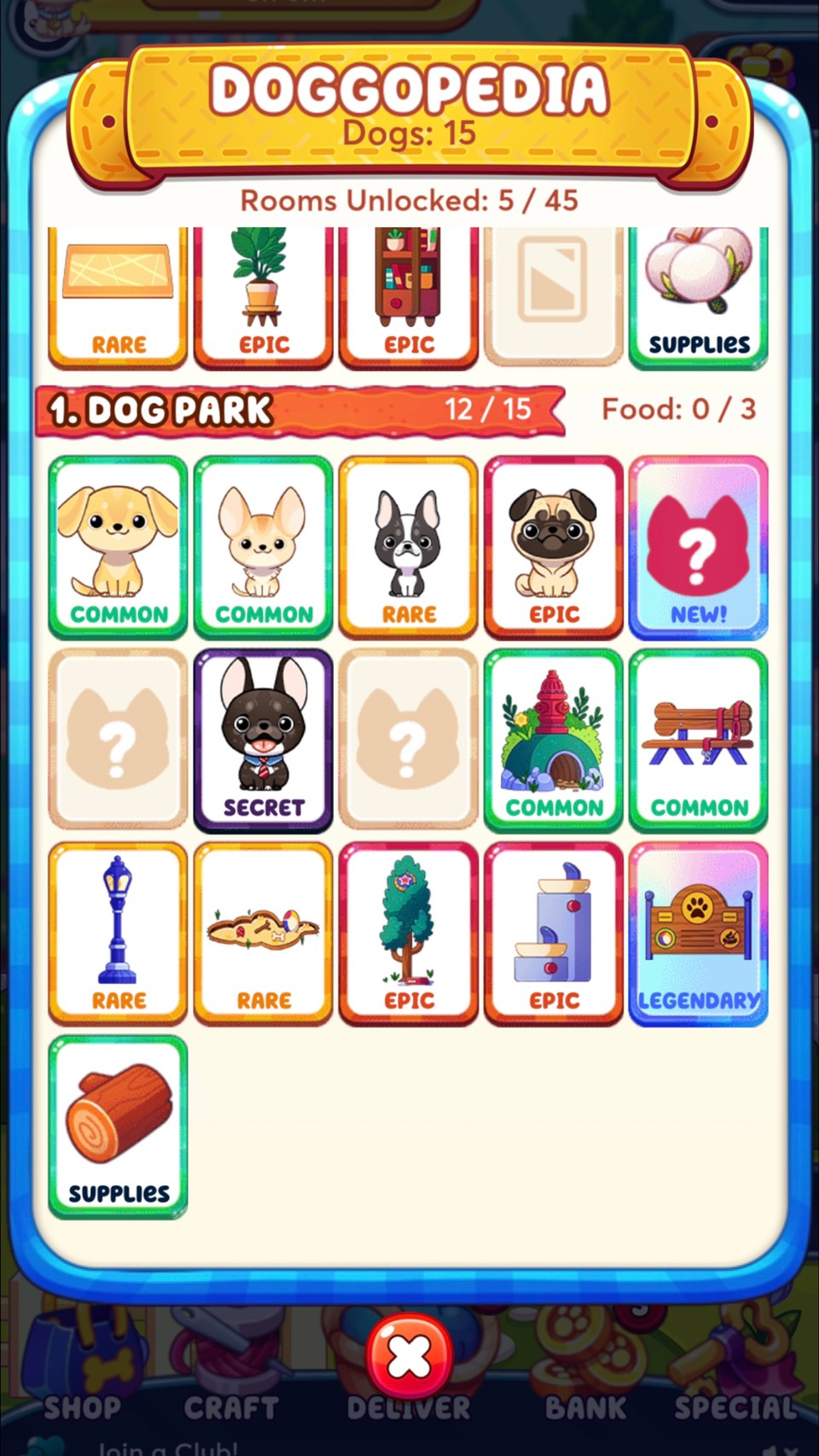819x1456 pixels.
Task: View the Secret French bulldog card
Action: (264, 741)
